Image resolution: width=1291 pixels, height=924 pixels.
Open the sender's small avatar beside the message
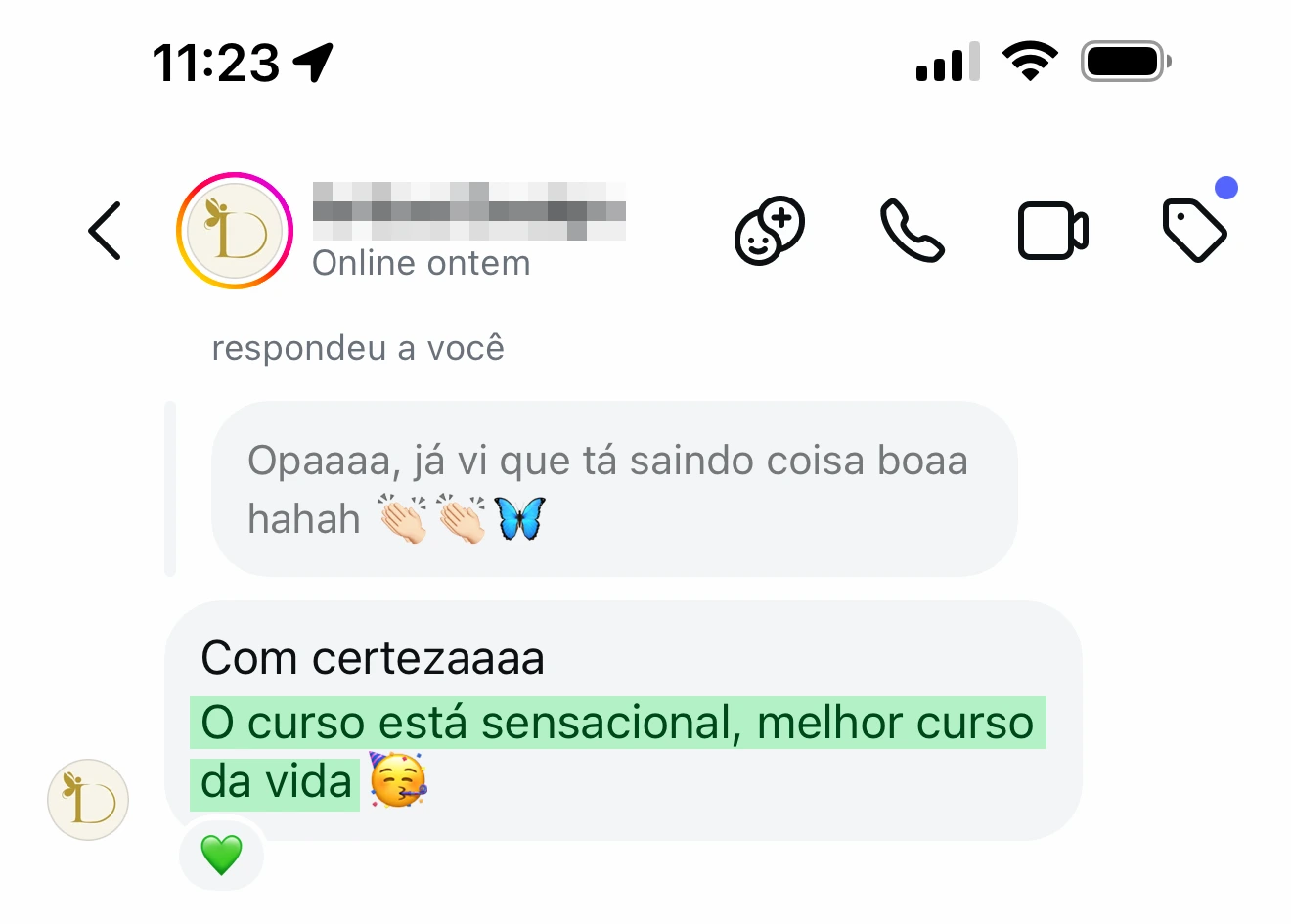[88, 799]
